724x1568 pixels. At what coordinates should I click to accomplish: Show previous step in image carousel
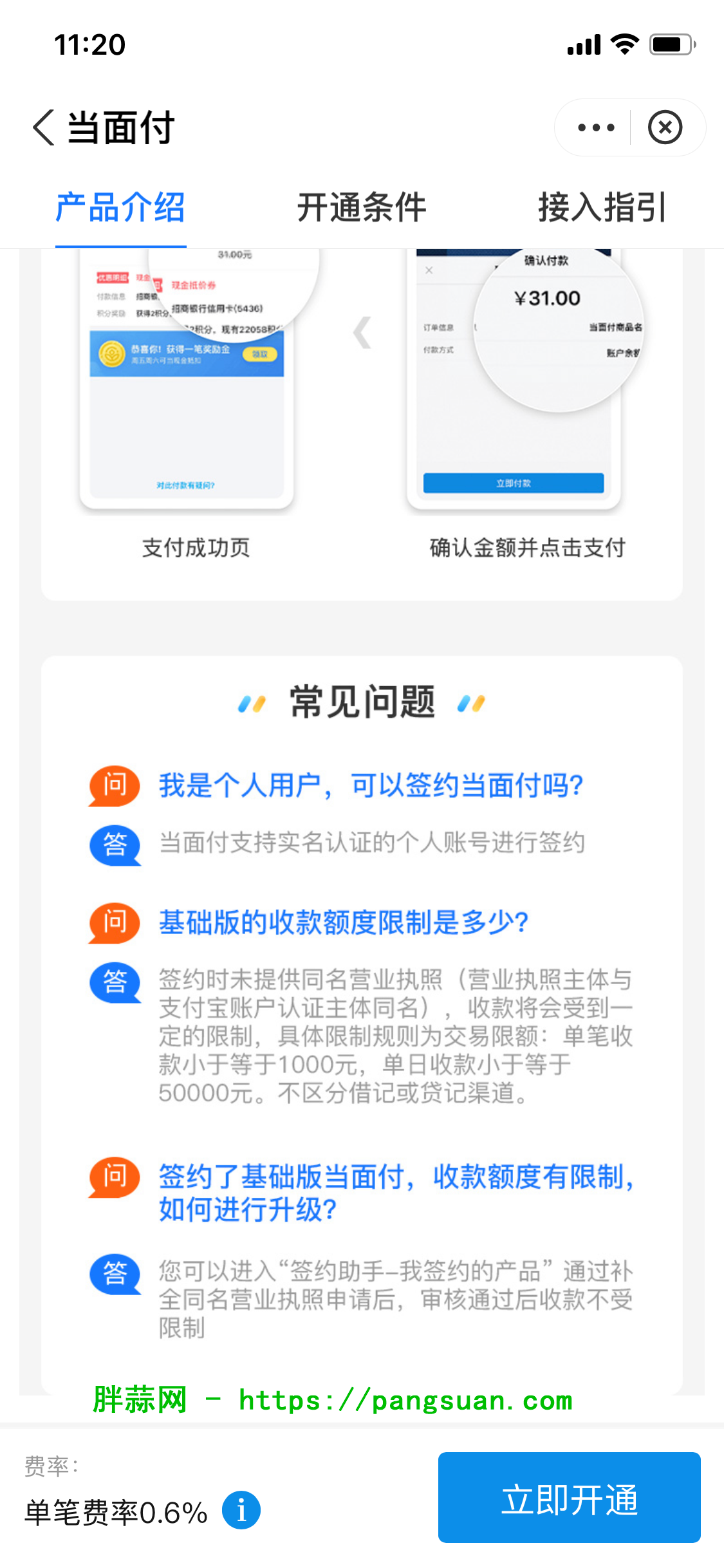click(362, 333)
